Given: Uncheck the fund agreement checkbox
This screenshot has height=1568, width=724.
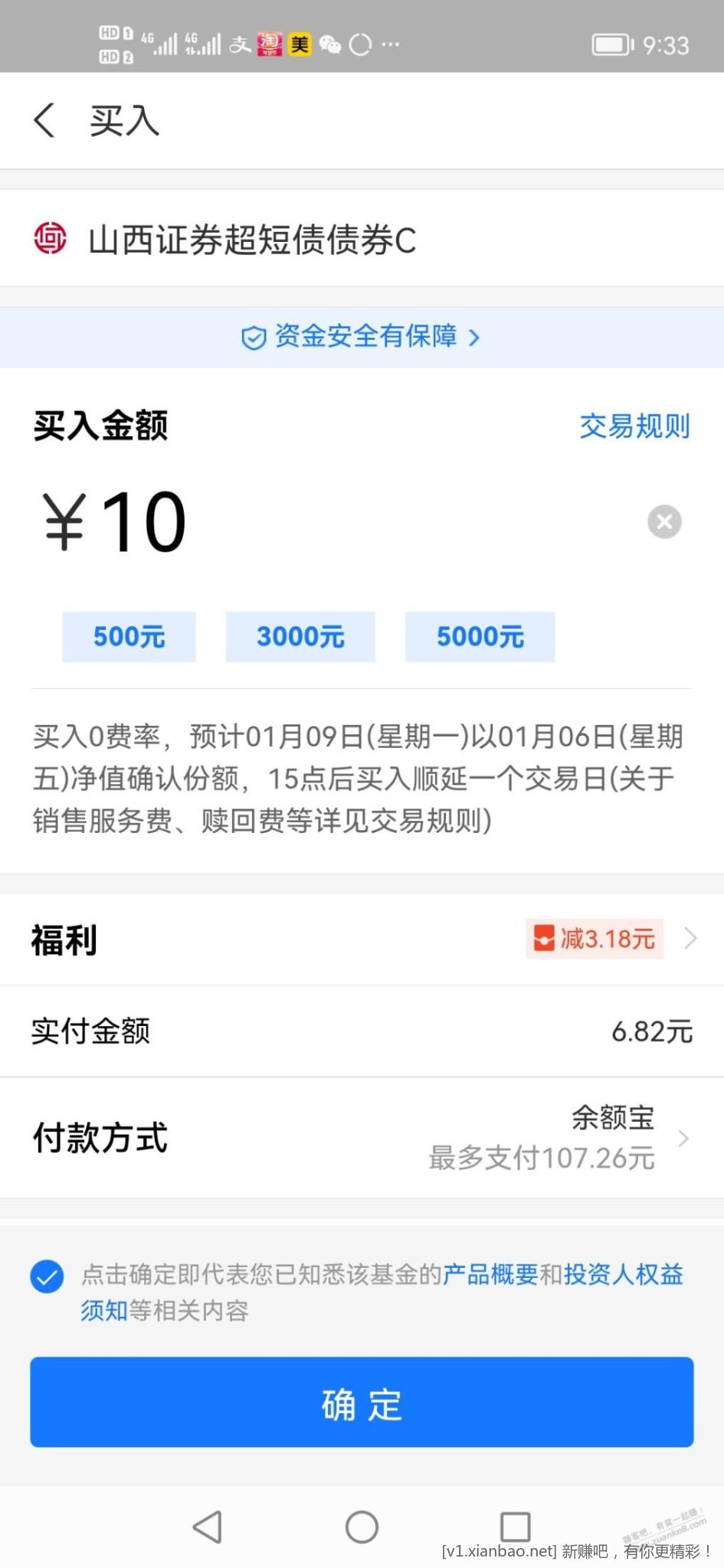Looking at the screenshot, I should 47,1276.
